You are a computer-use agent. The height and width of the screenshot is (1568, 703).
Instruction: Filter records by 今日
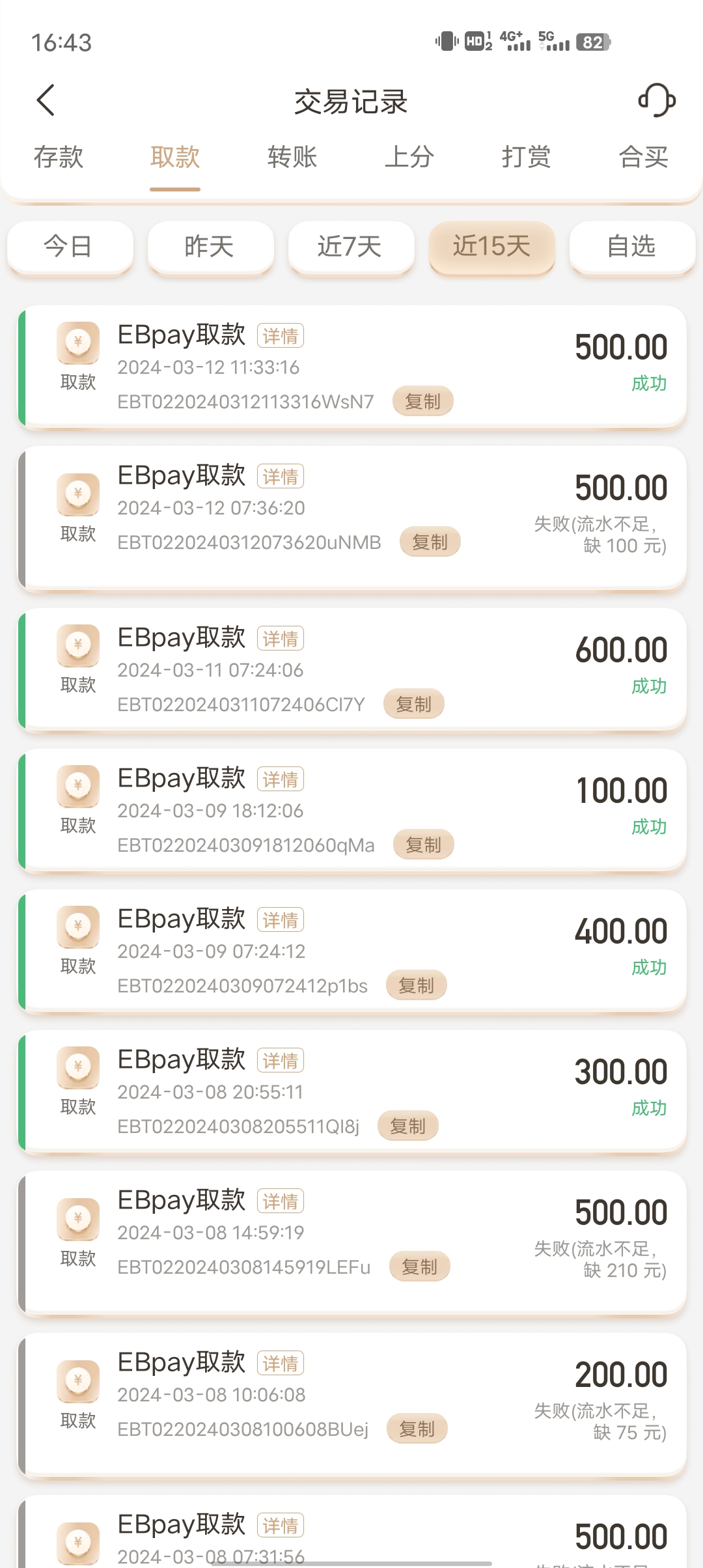70,247
